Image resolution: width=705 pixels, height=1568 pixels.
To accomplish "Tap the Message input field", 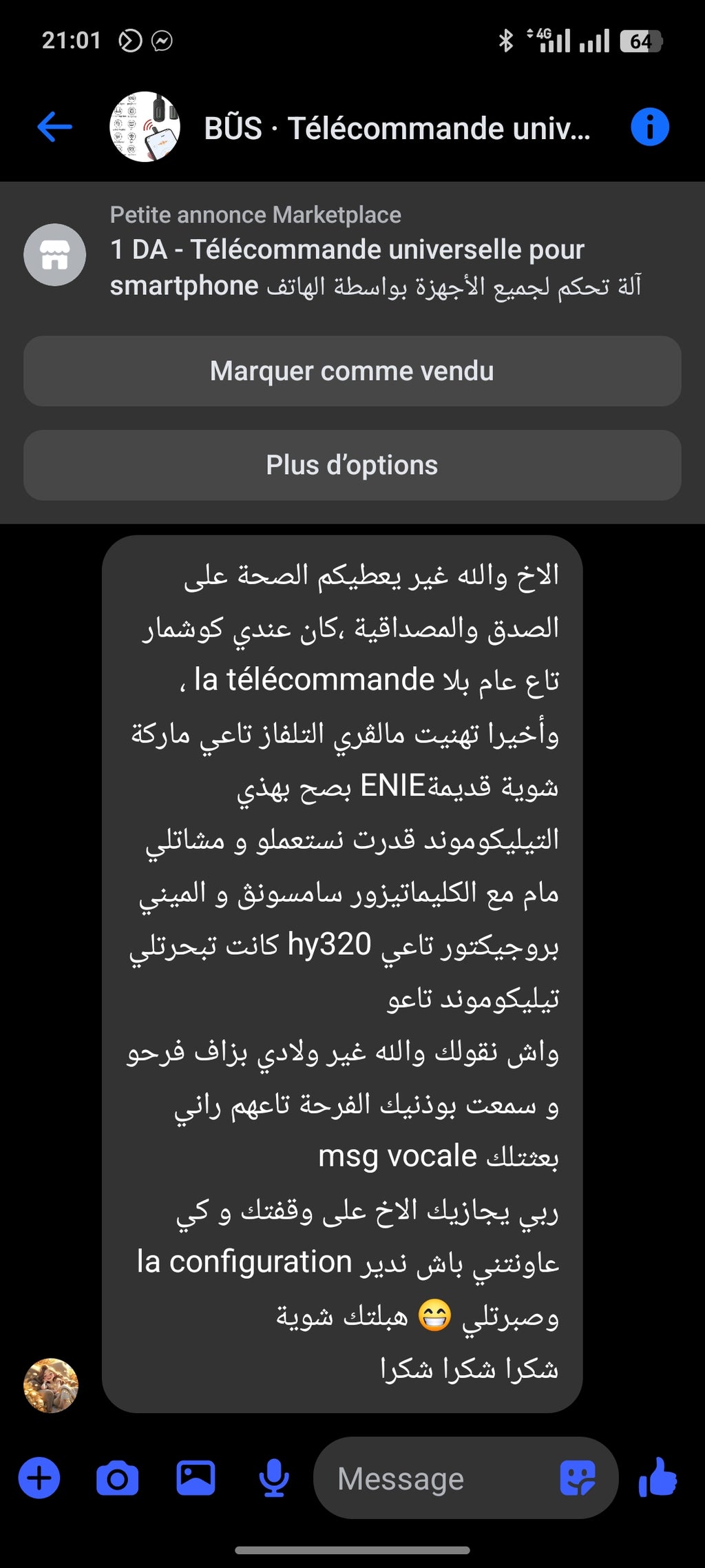I will 427,1477.
